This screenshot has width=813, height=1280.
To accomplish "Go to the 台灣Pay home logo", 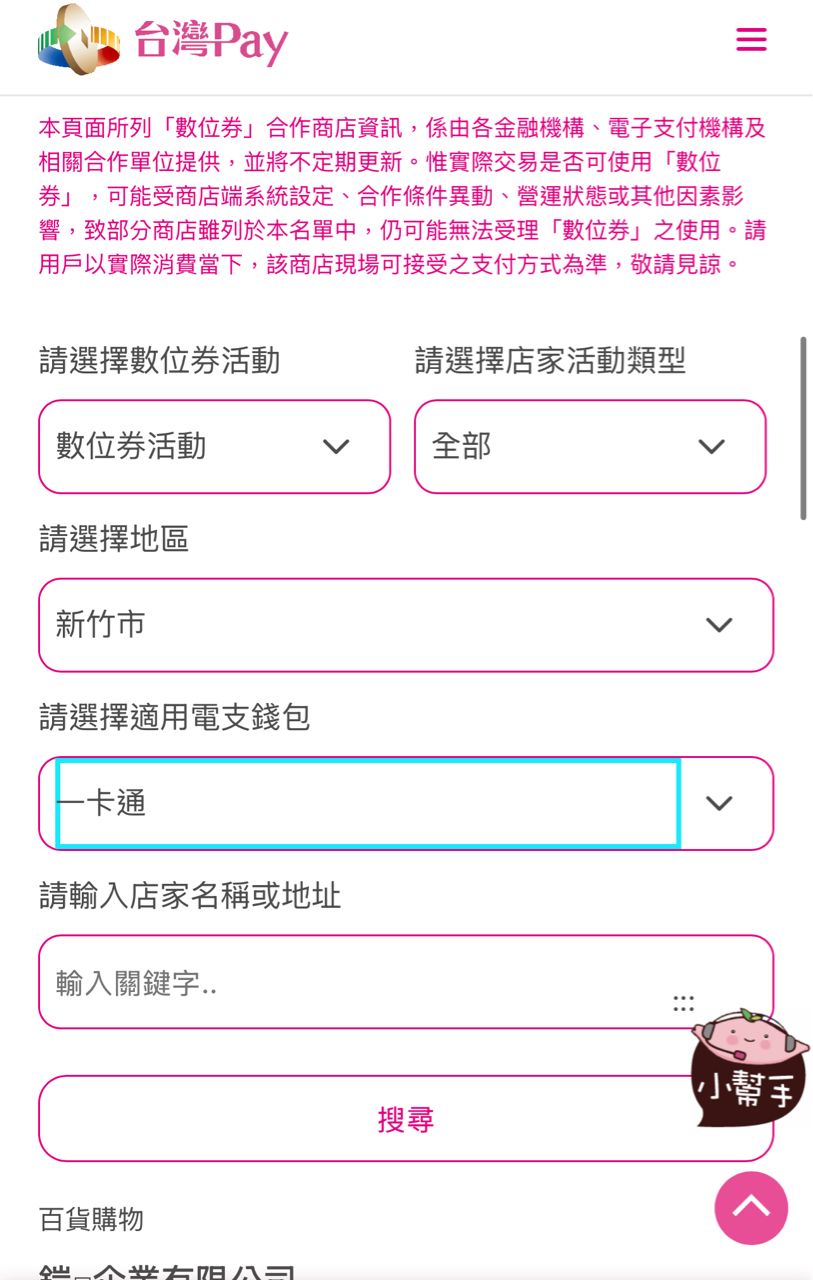I will tap(163, 42).
